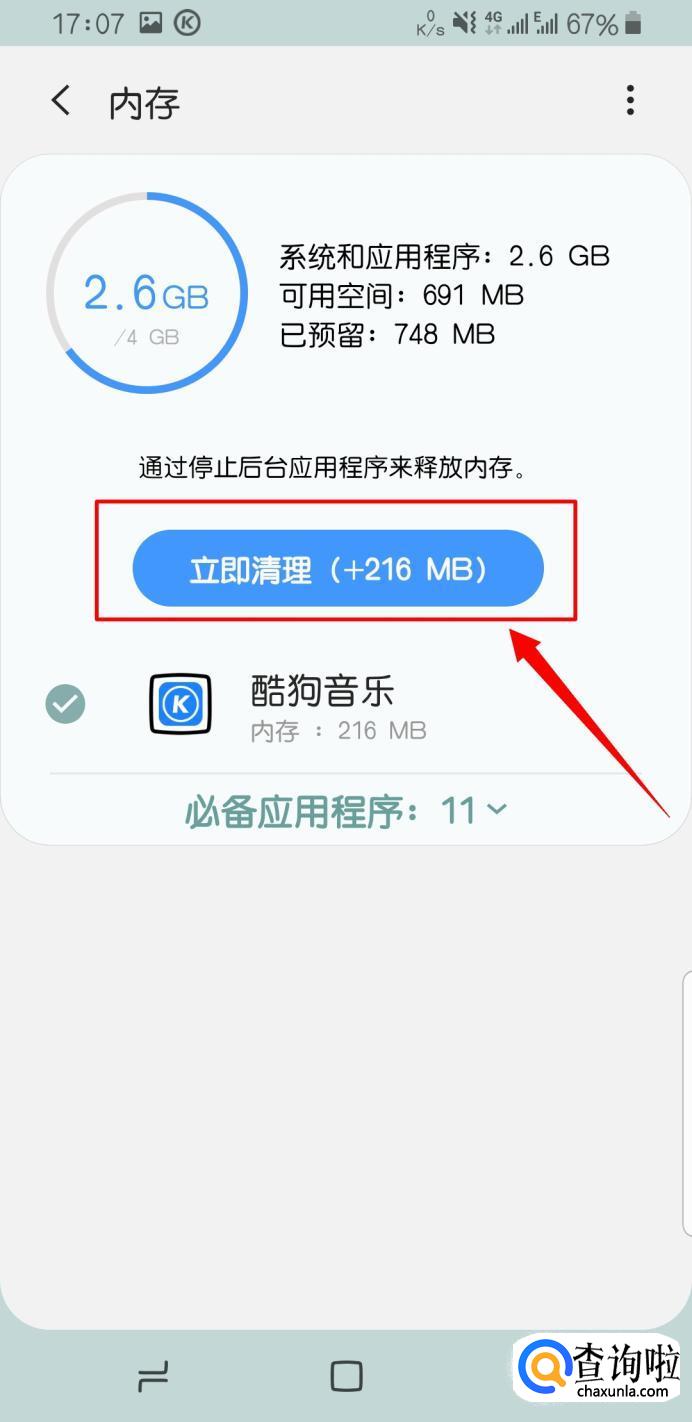692x1422 pixels.
Task: Tap 立即清理 (+216 MB) button
Action: [338, 568]
